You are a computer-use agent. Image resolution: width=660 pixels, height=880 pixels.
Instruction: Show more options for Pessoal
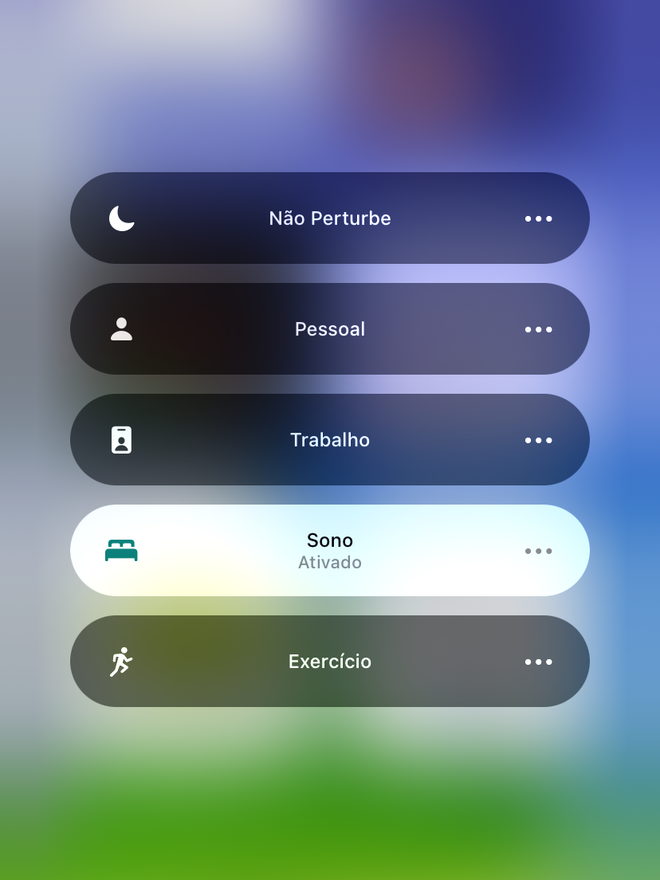(538, 330)
